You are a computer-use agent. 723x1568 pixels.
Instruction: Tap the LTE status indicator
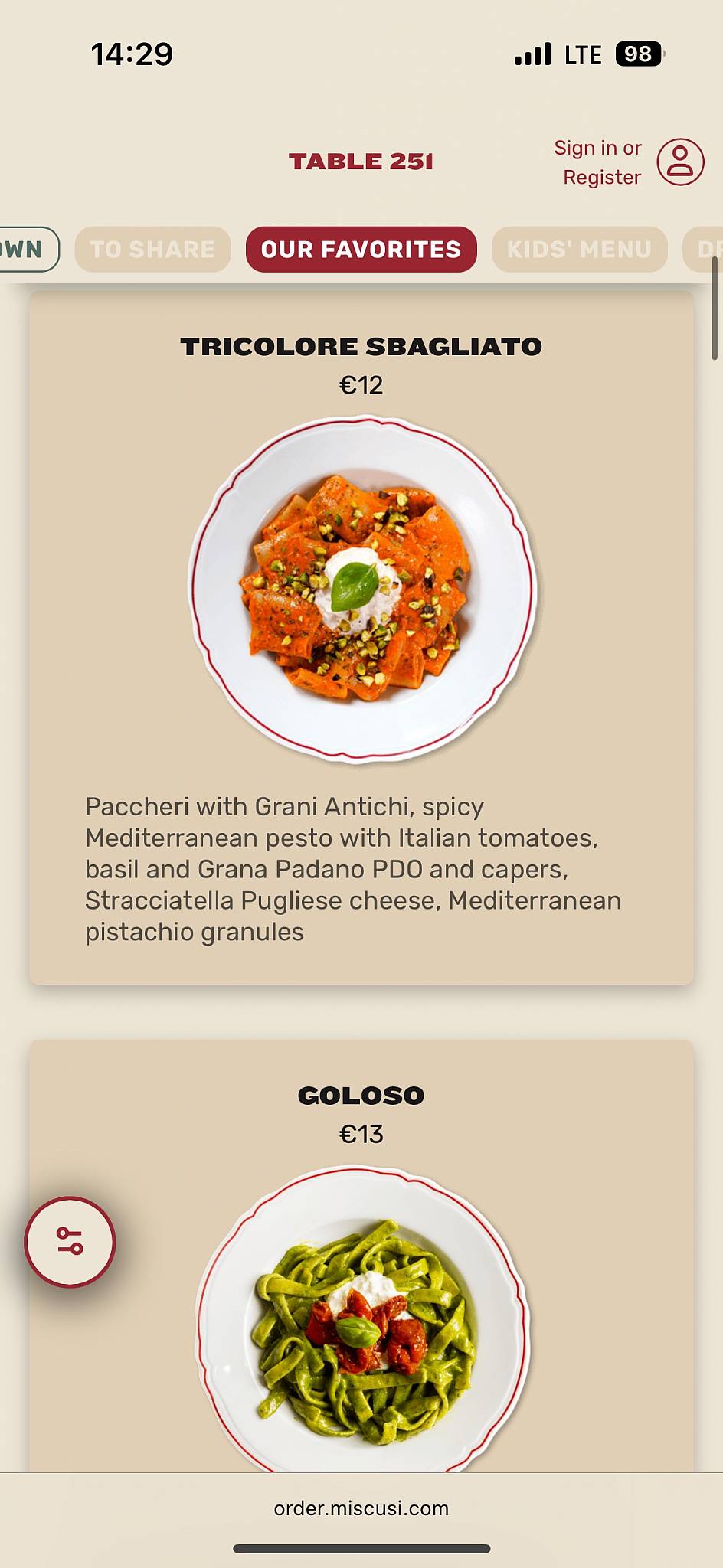click(x=584, y=54)
